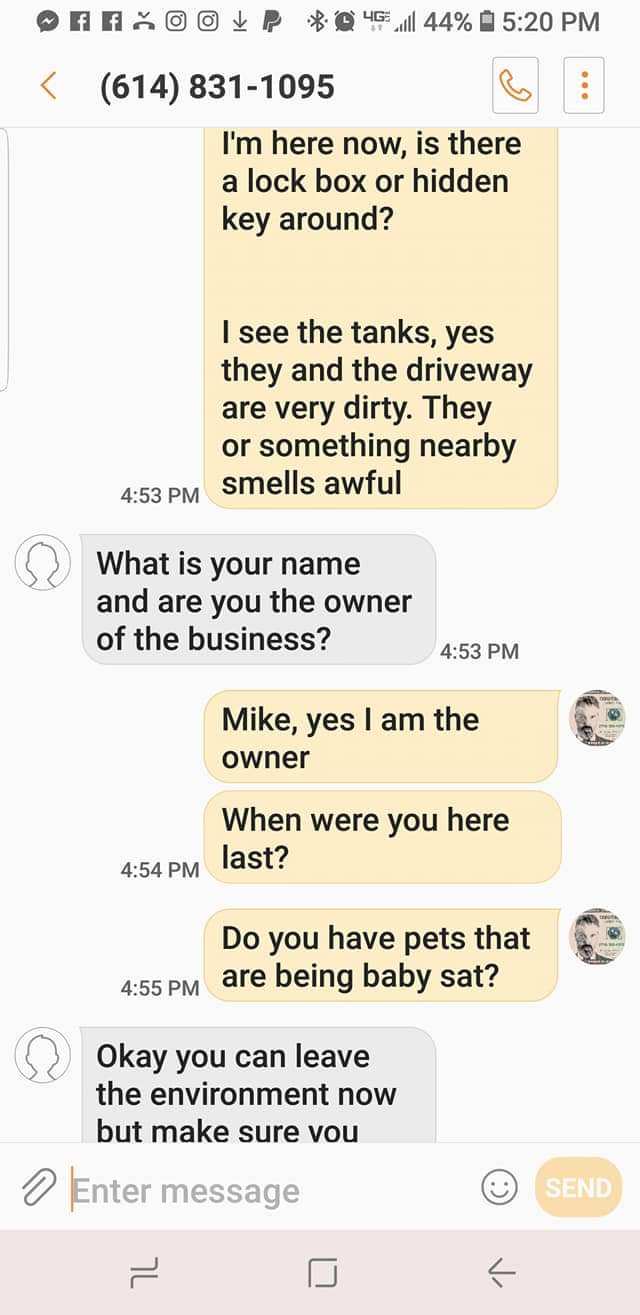
Task: Go back to the conversations list
Action: coord(47,86)
